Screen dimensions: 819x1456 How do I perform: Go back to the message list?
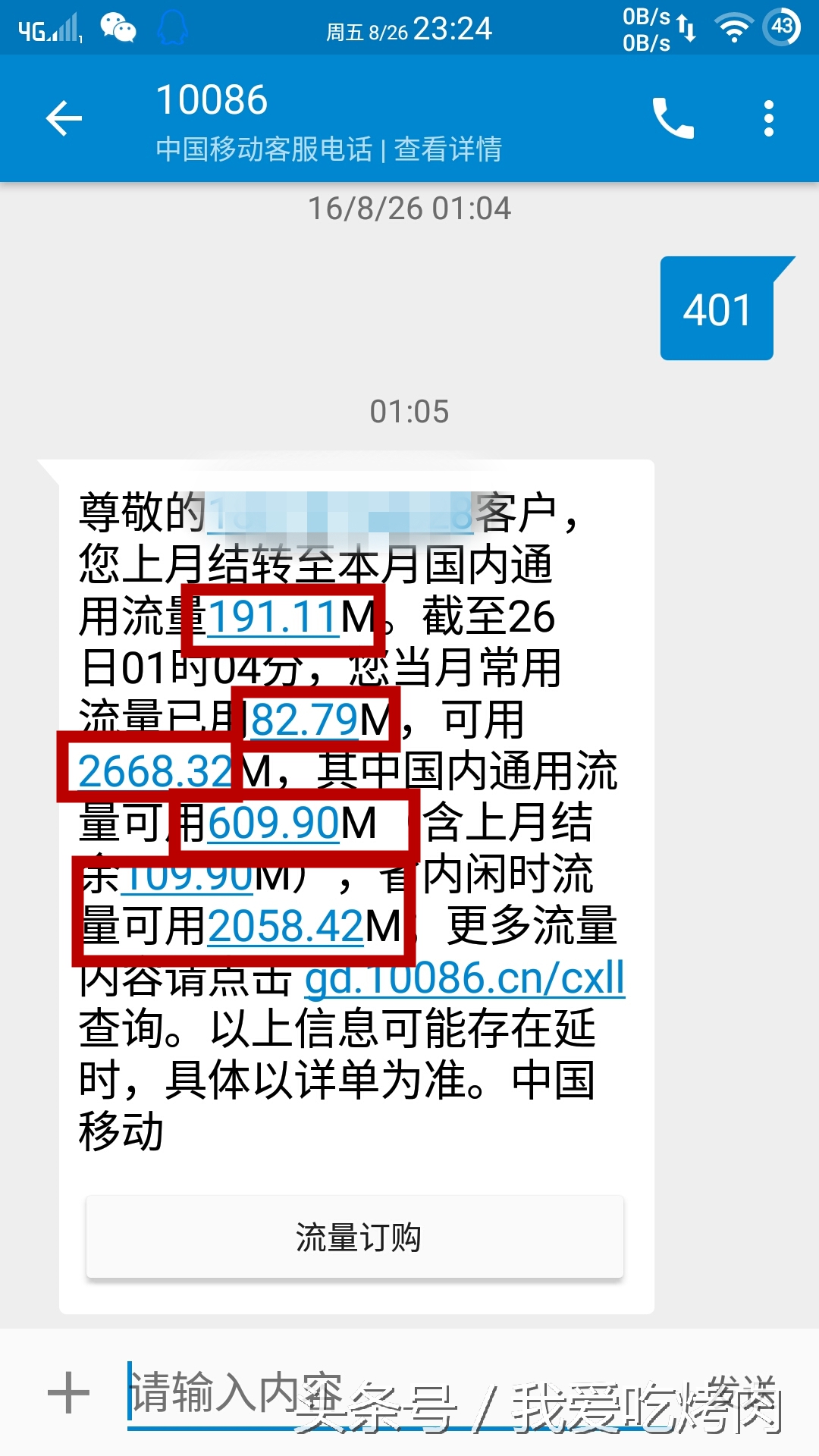64,119
